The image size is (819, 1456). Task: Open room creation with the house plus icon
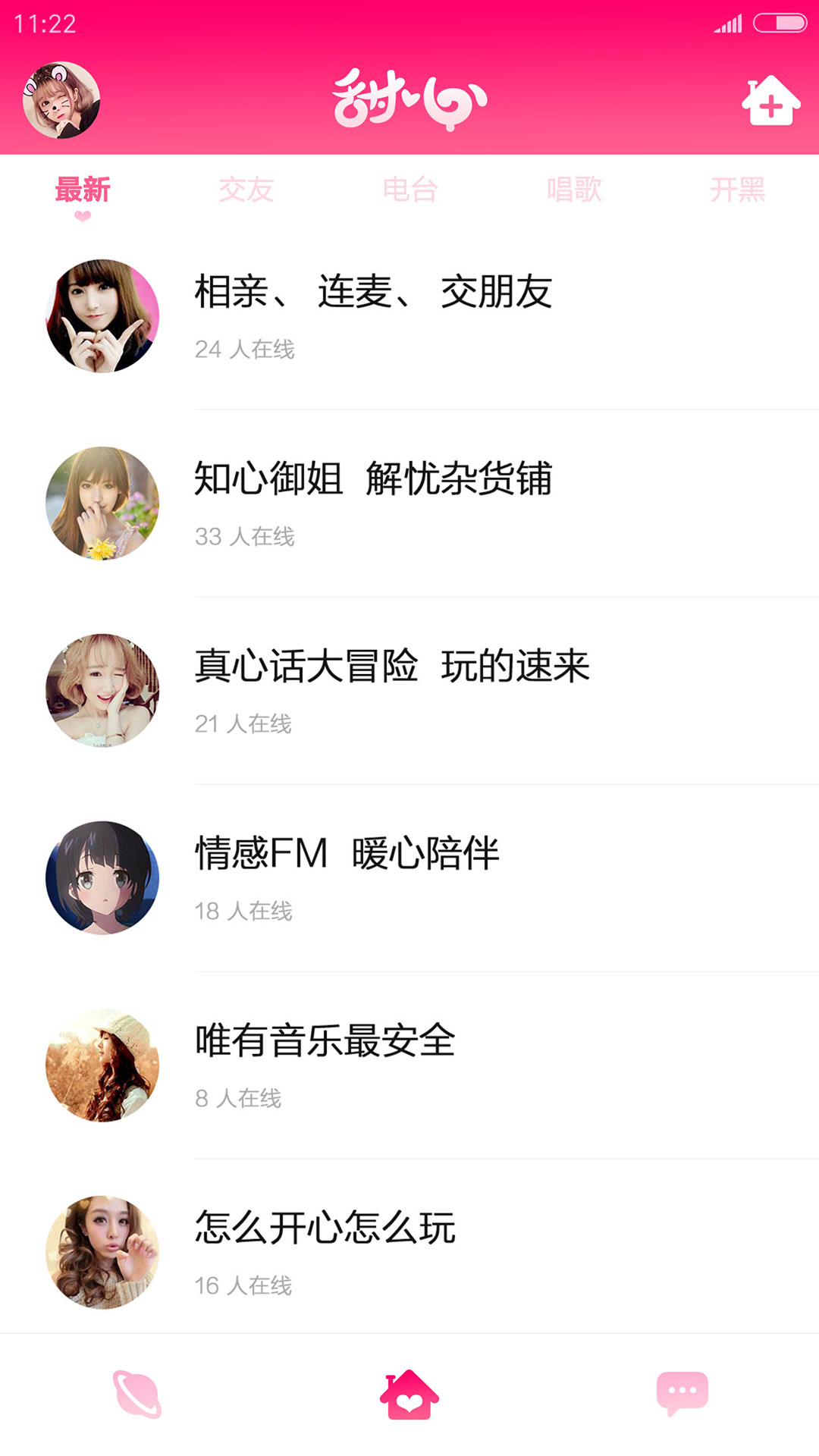click(770, 104)
